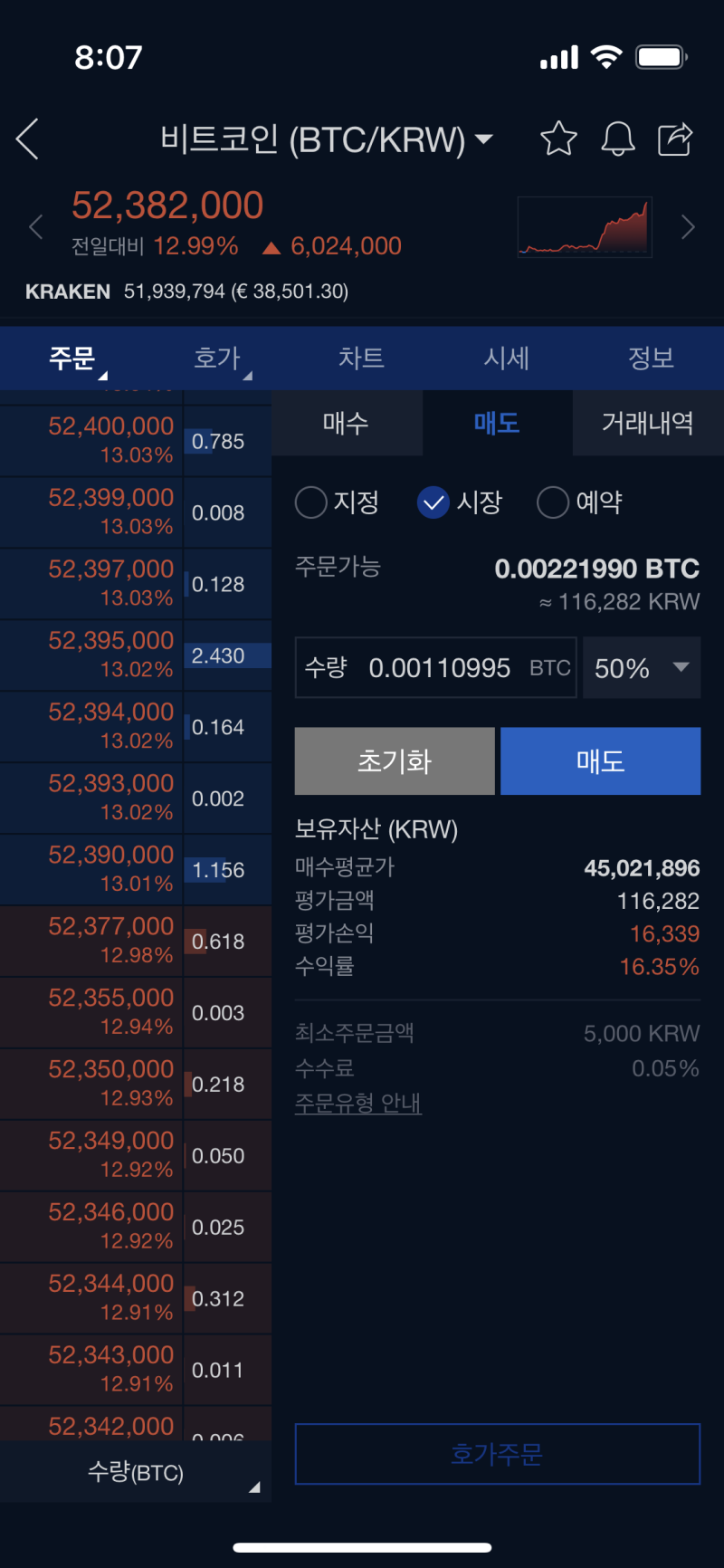Open the 50% ratio dropdown
724x1568 pixels.
pyautogui.click(x=642, y=668)
